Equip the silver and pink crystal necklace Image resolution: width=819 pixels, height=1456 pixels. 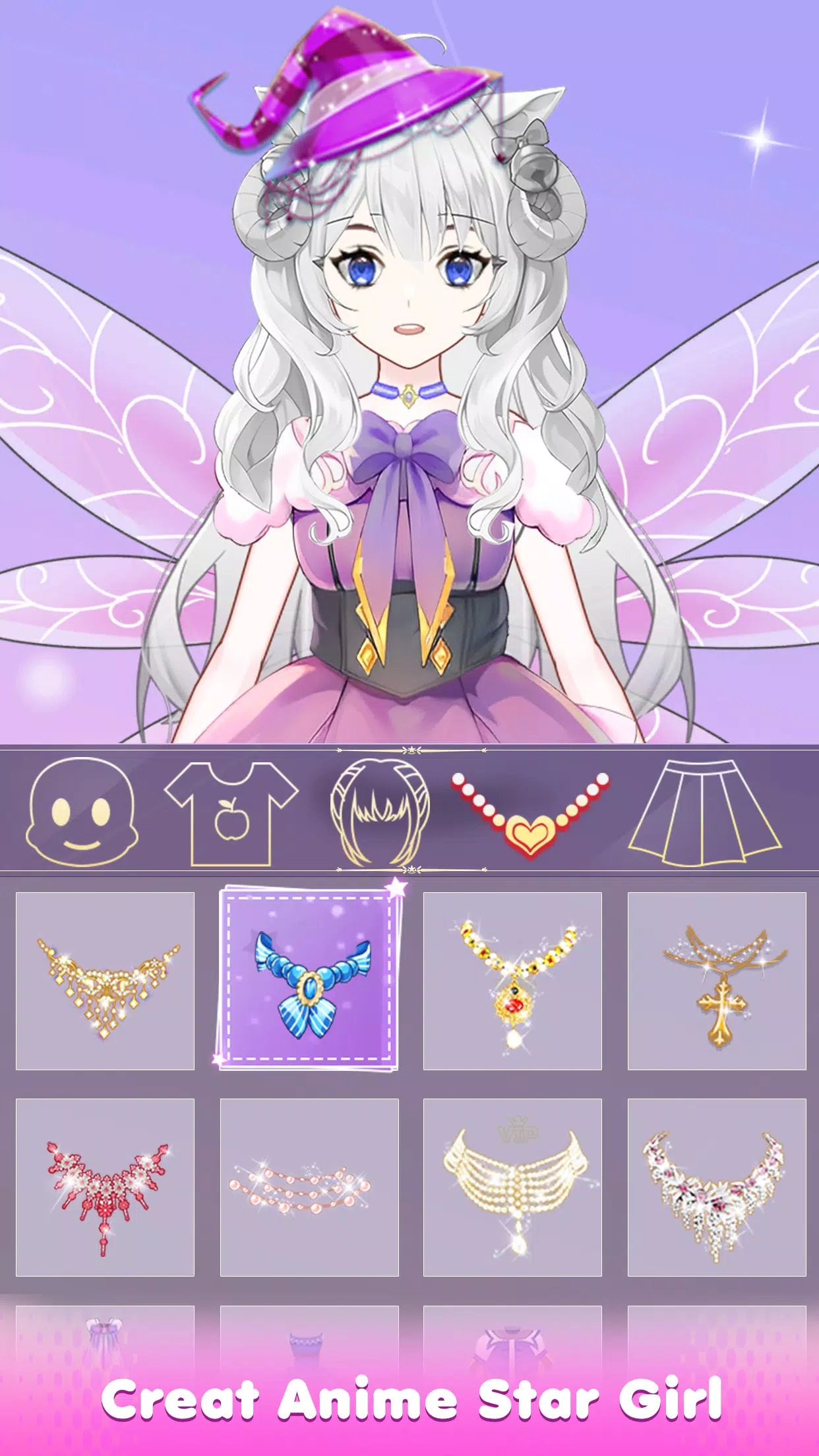coord(717,1187)
